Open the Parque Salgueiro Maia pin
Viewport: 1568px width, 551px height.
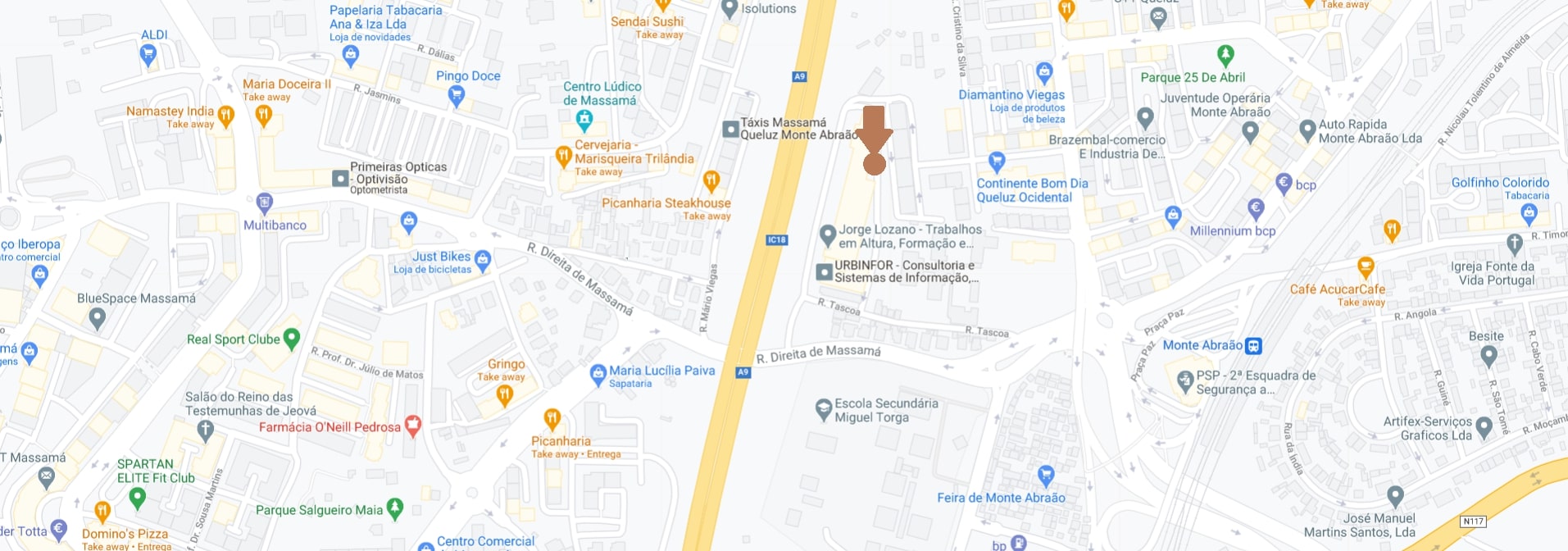395,508
